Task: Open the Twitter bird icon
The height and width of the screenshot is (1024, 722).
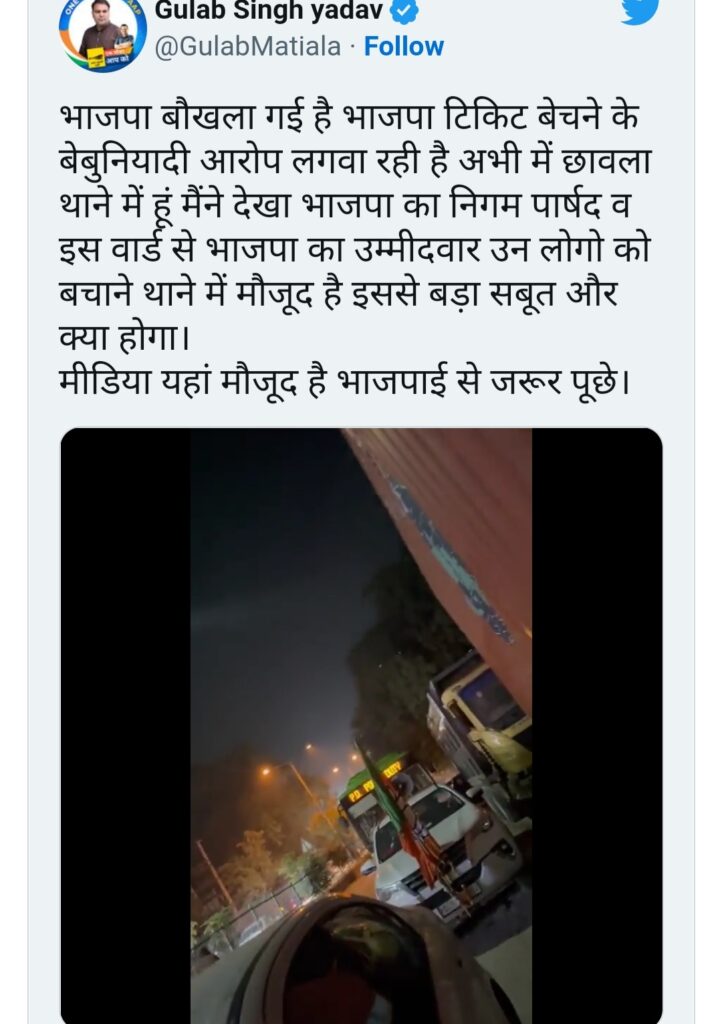Action: coord(641,10)
